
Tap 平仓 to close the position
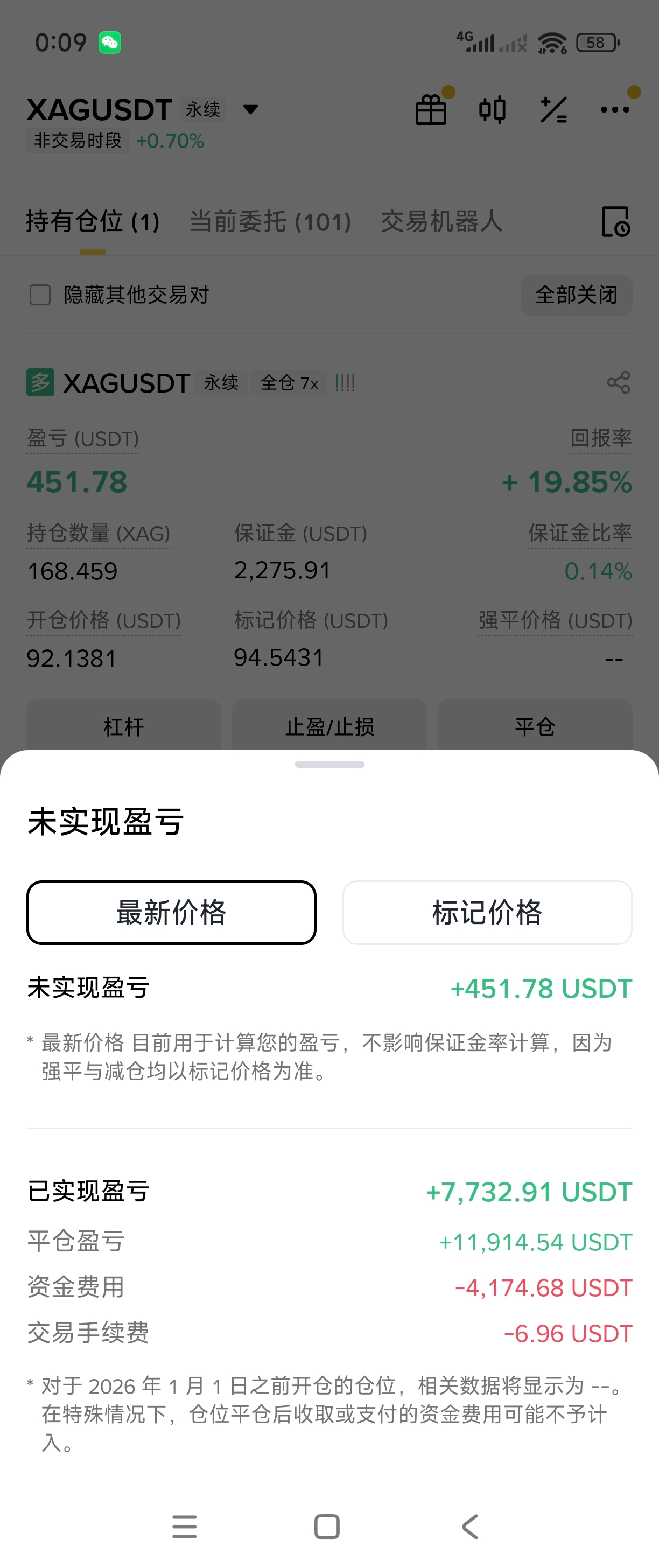click(535, 726)
